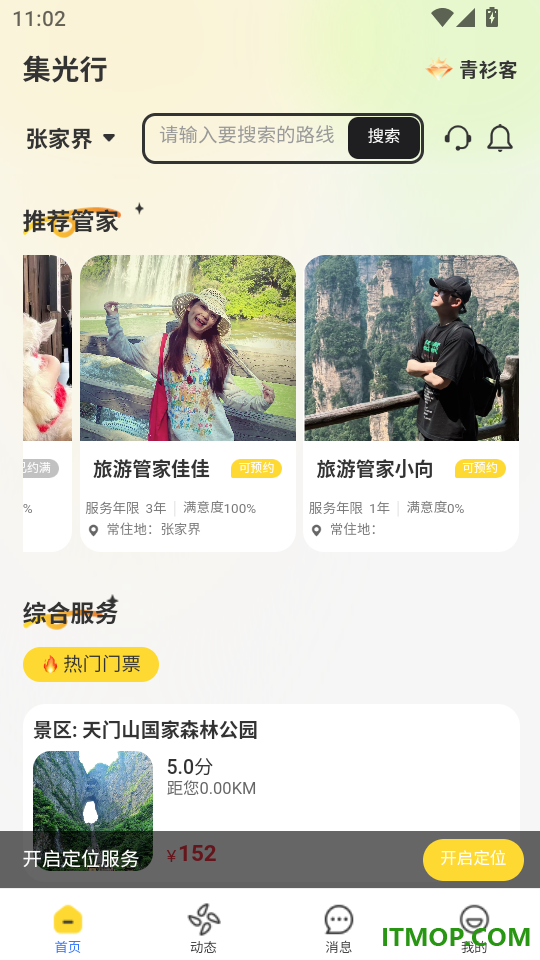Switch to the 我的 tab
The width and height of the screenshot is (540, 960).
click(x=474, y=929)
